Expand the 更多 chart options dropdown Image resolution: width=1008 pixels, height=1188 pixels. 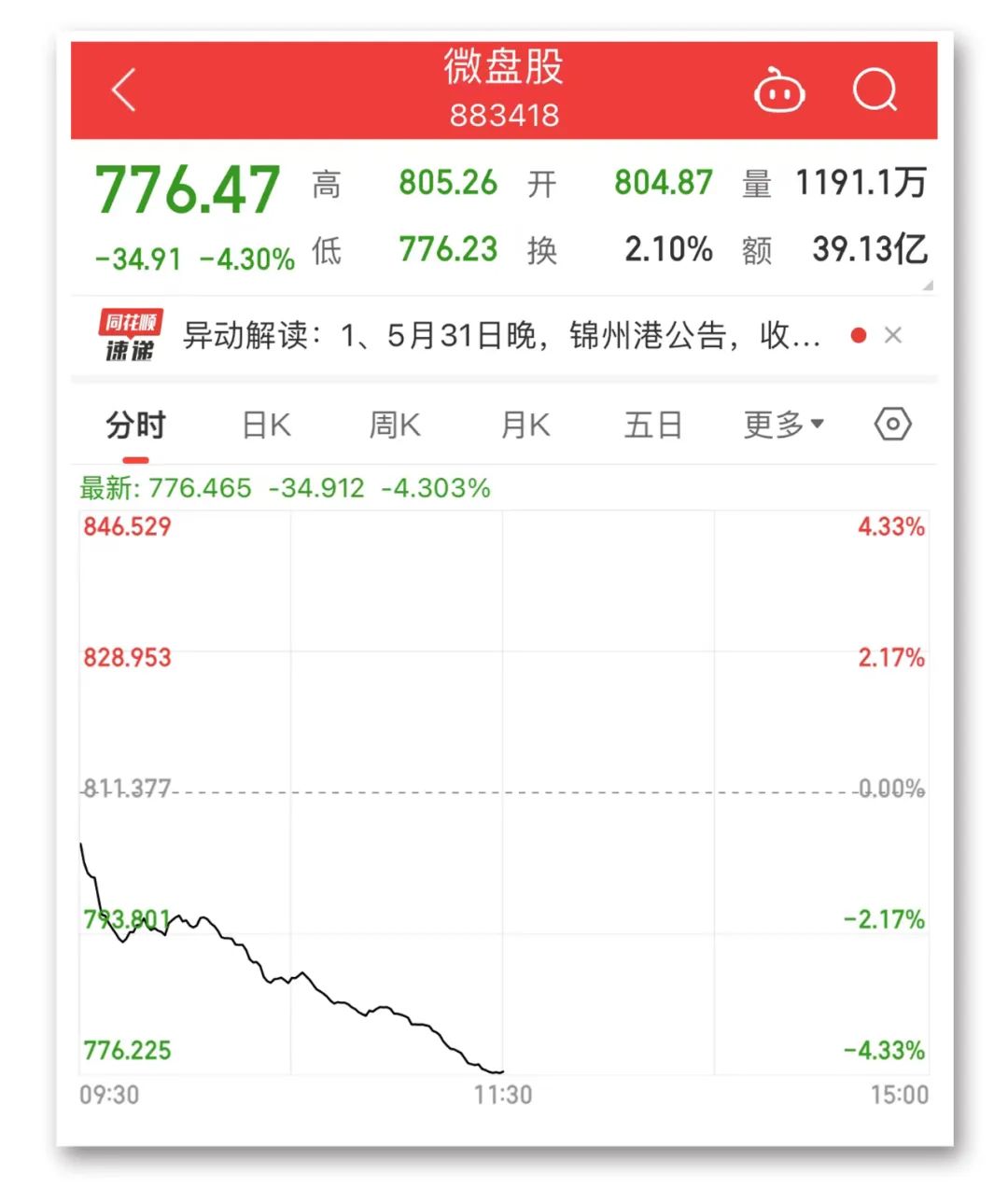coord(783,425)
